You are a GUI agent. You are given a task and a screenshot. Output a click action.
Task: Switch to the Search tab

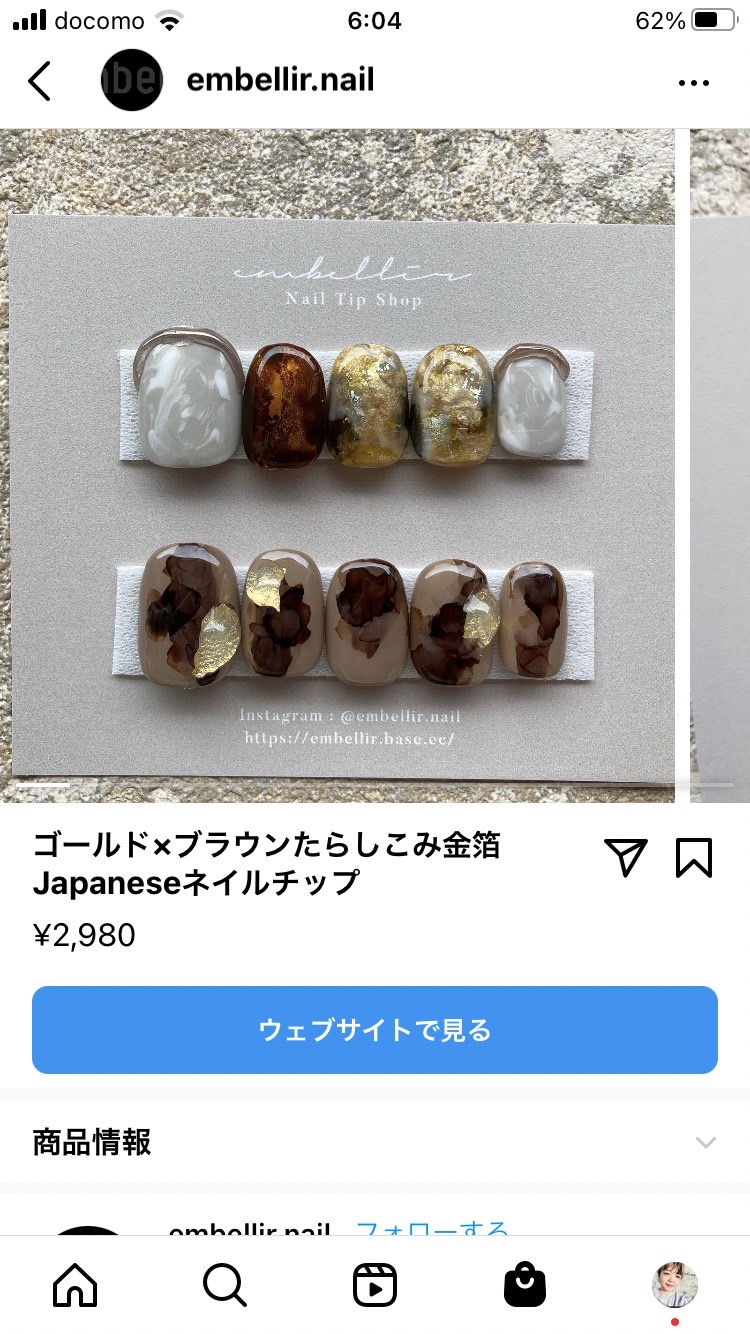(225, 1284)
